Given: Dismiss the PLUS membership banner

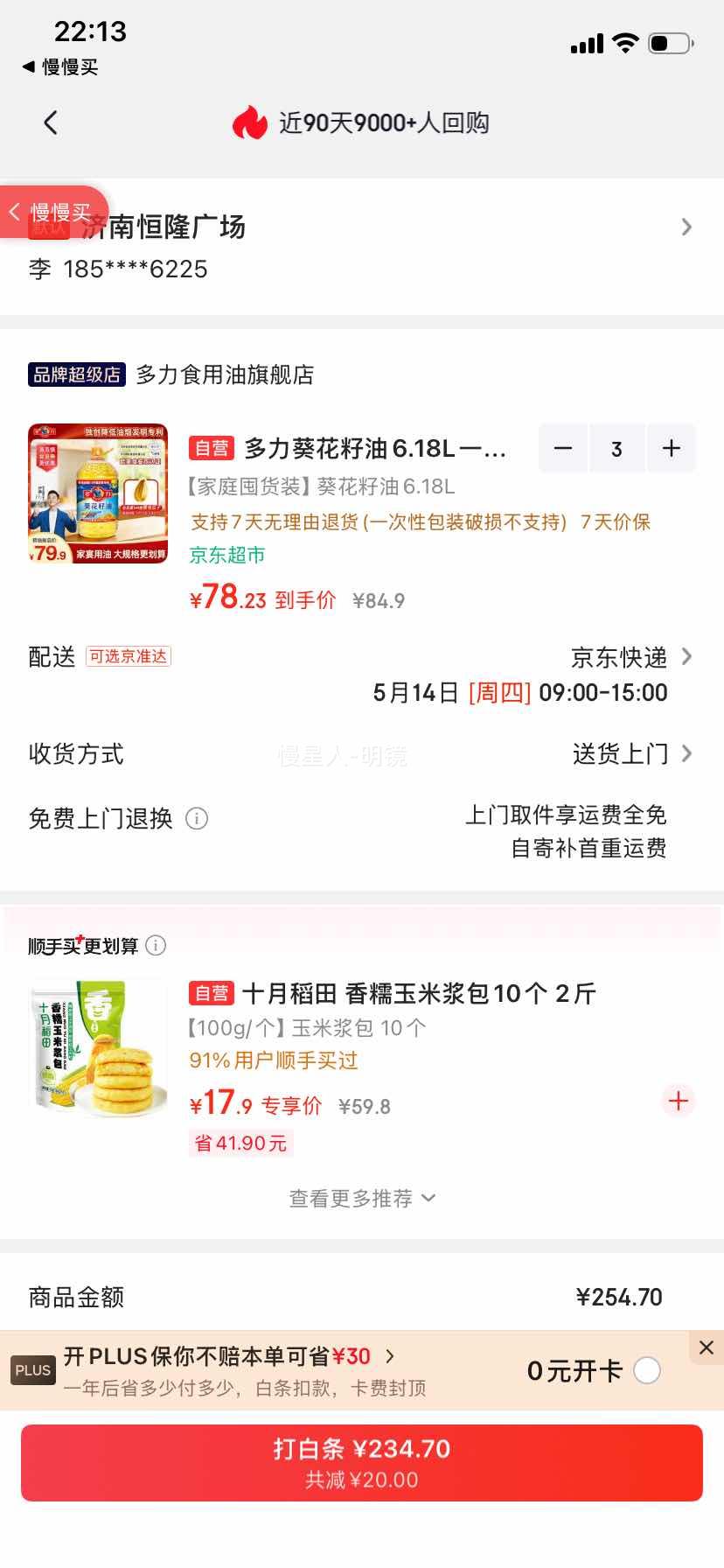Looking at the screenshot, I should [x=707, y=1347].
